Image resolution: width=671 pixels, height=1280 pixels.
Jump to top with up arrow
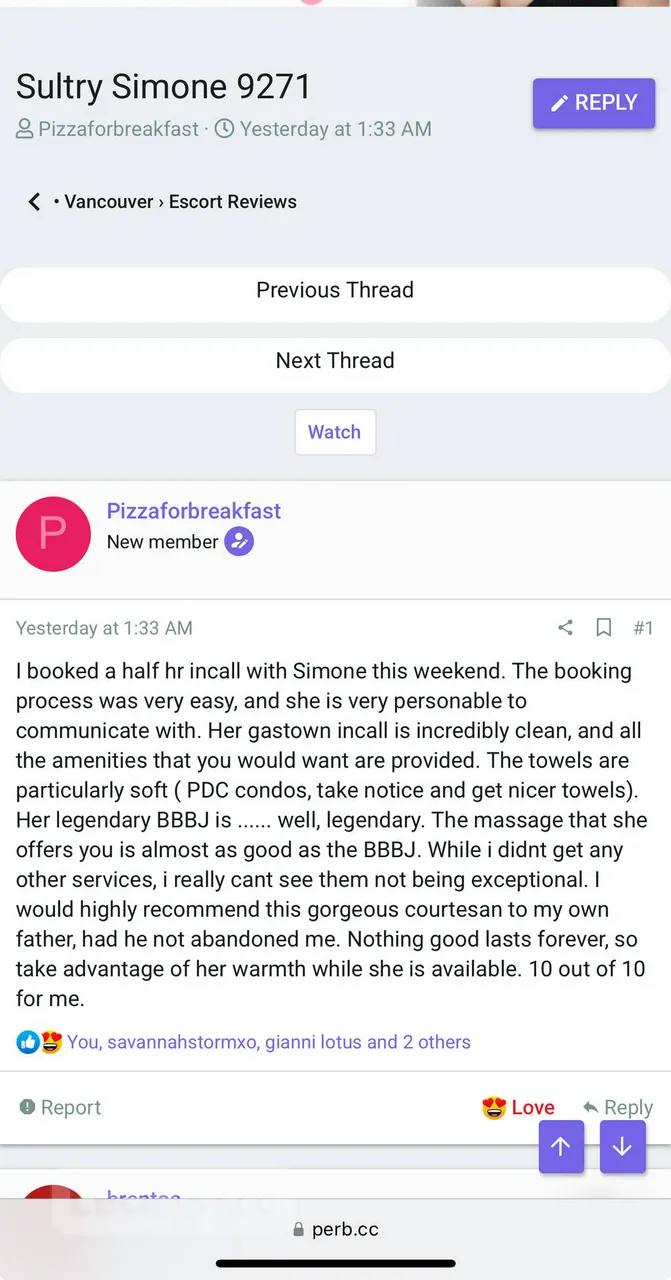[x=561, y=1147]
